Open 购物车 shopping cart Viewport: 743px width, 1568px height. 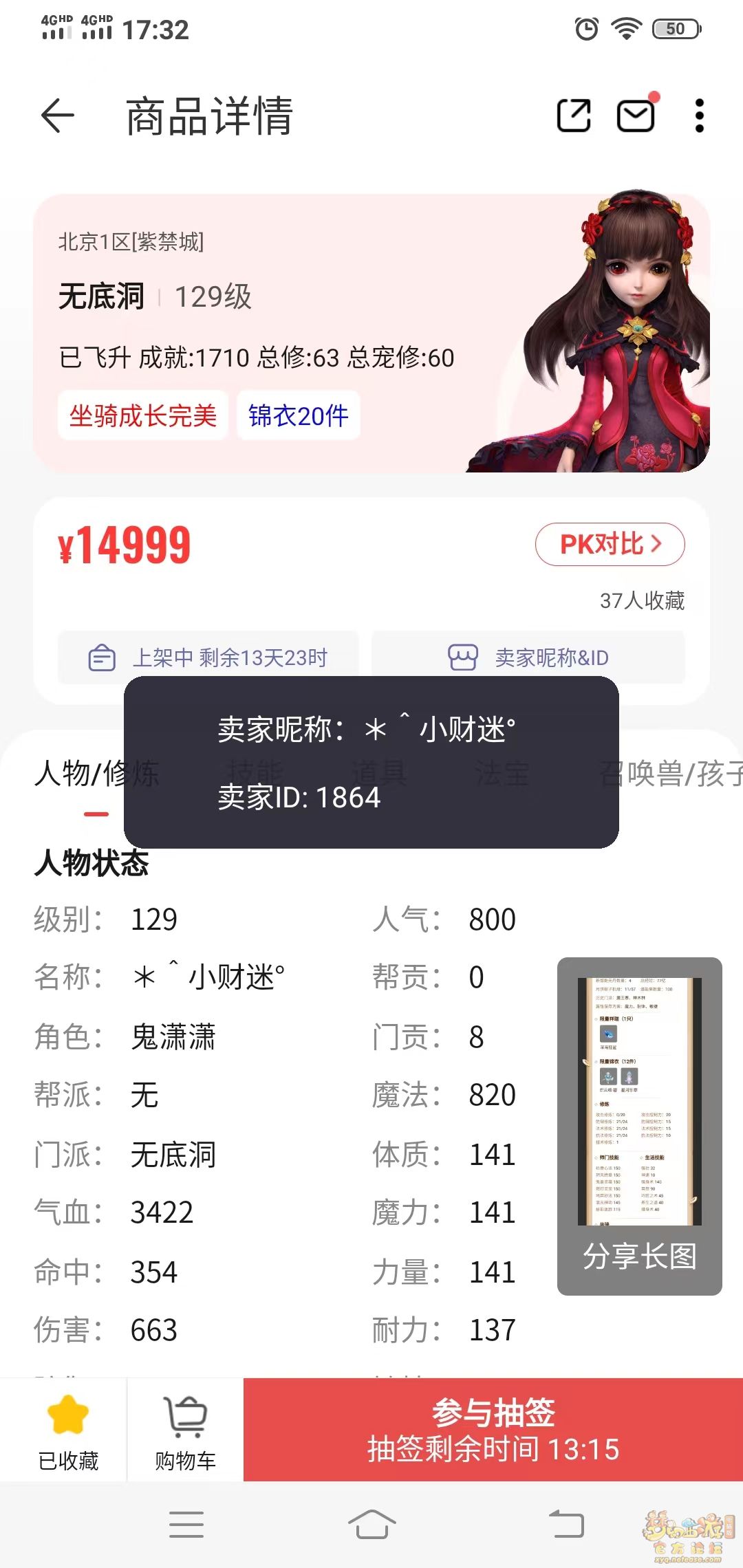click(185, 1430)
